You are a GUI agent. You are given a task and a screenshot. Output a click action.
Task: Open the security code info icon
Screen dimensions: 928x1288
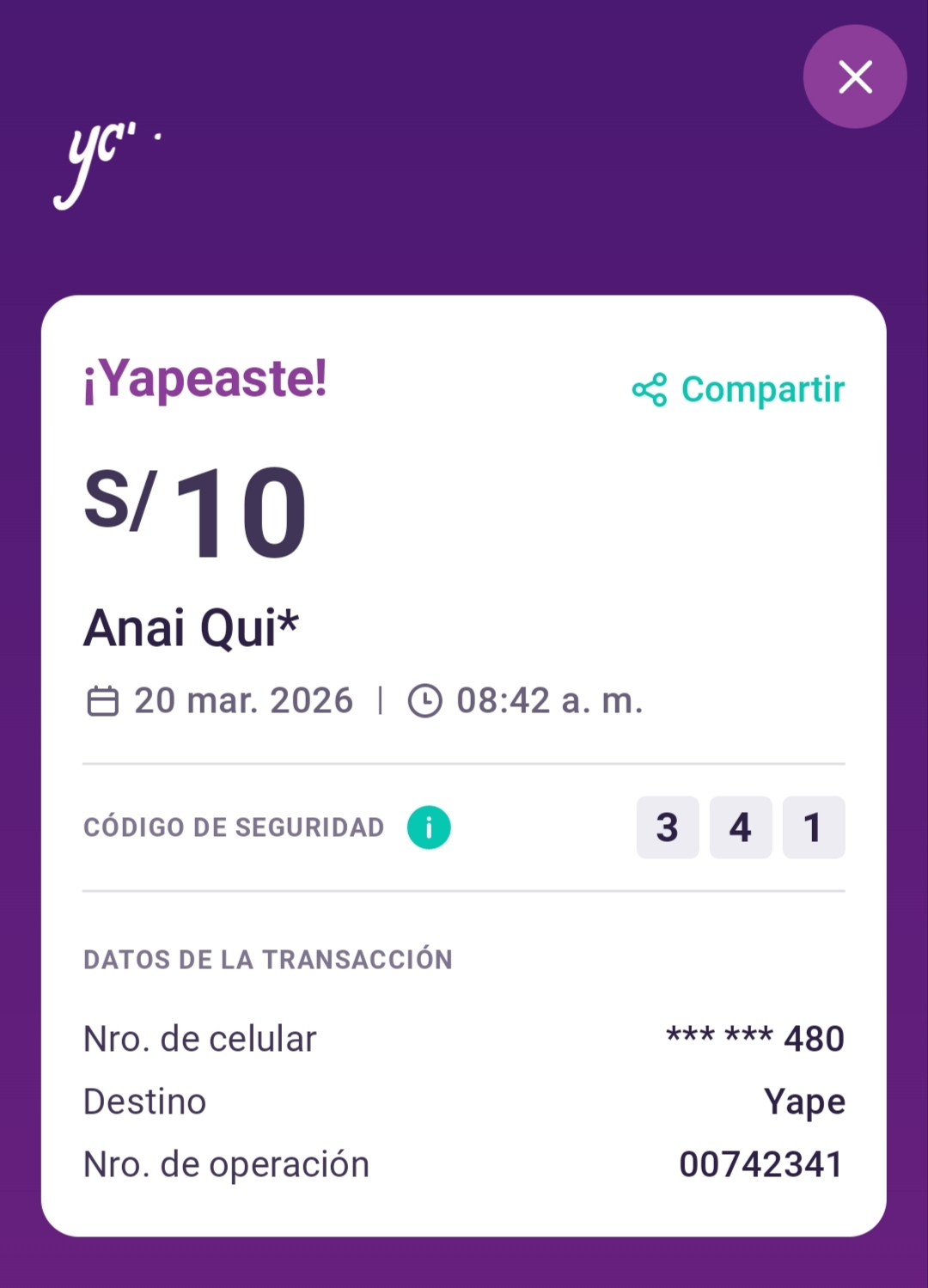429,827
